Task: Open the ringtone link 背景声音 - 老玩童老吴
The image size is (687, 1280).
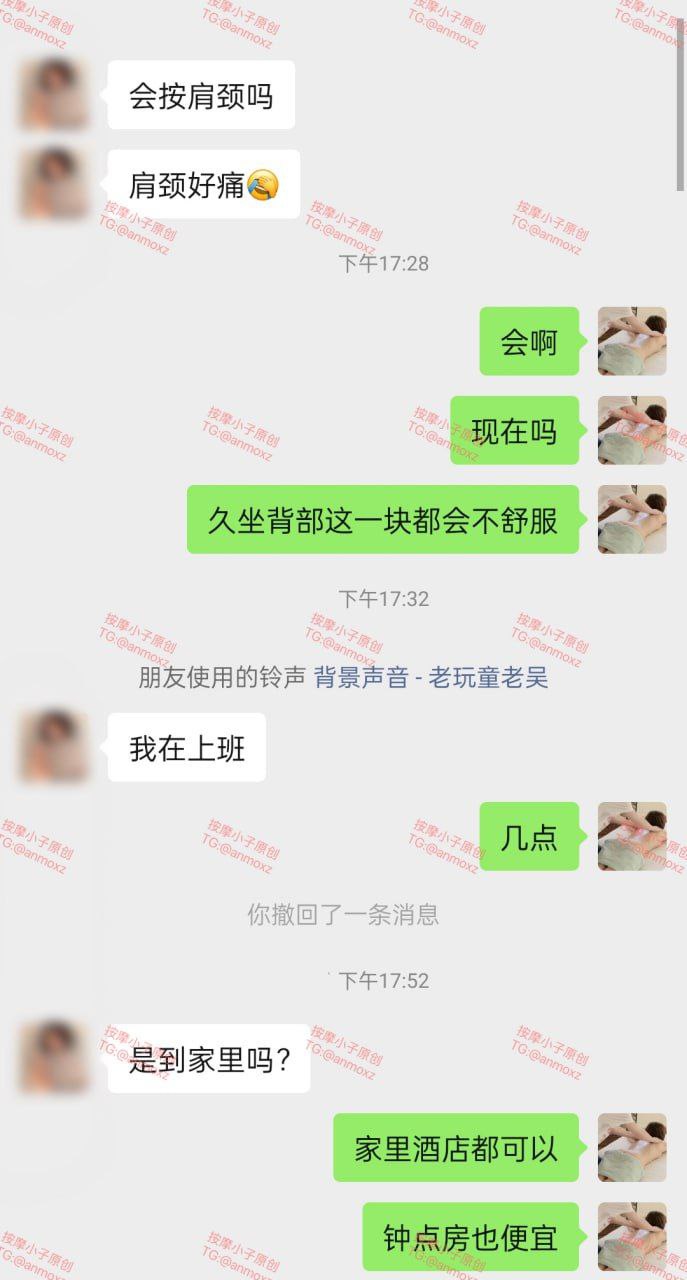Action: coord(431,677)
